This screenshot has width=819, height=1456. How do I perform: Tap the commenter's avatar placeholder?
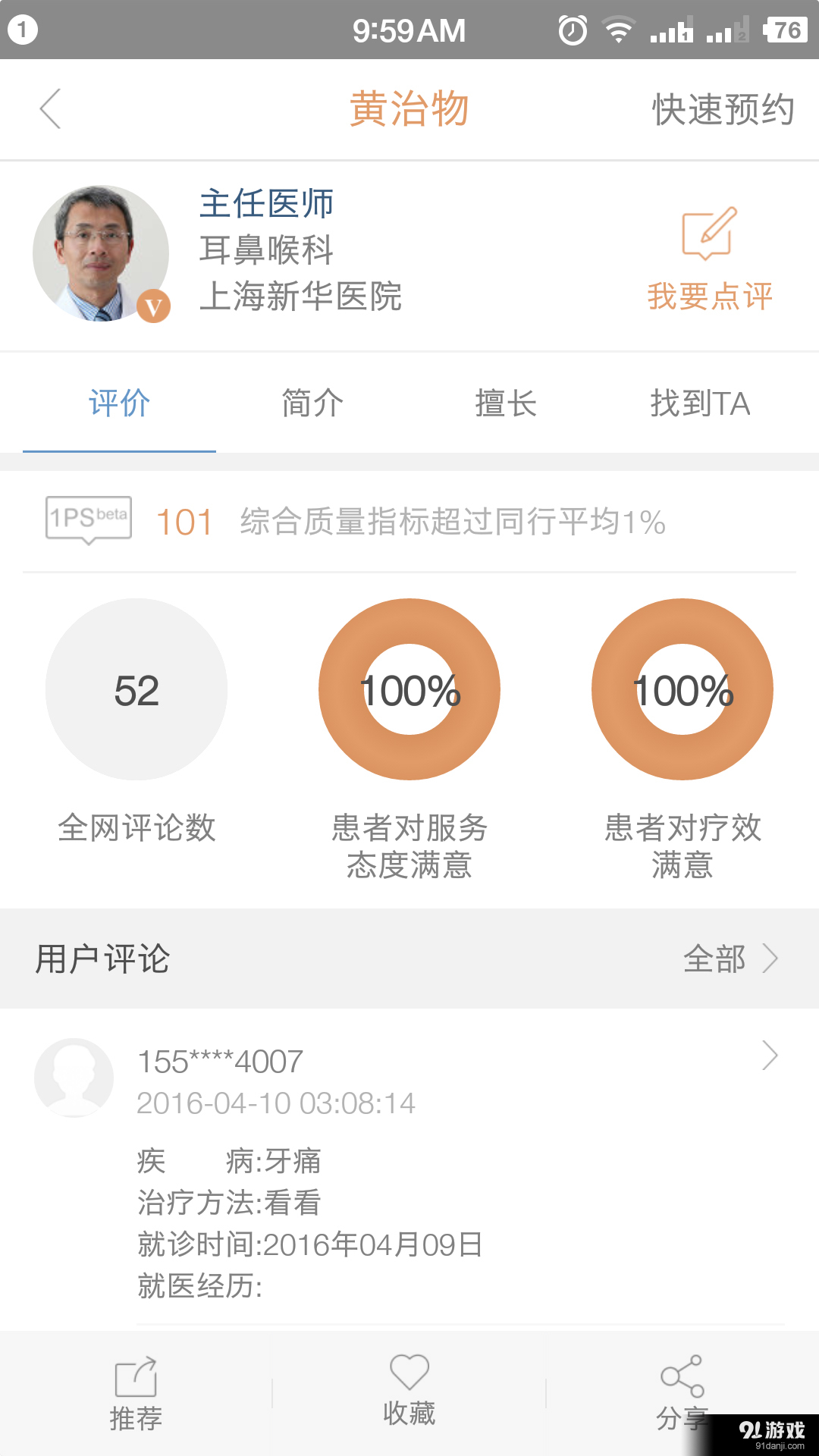tap(74, 1077)
